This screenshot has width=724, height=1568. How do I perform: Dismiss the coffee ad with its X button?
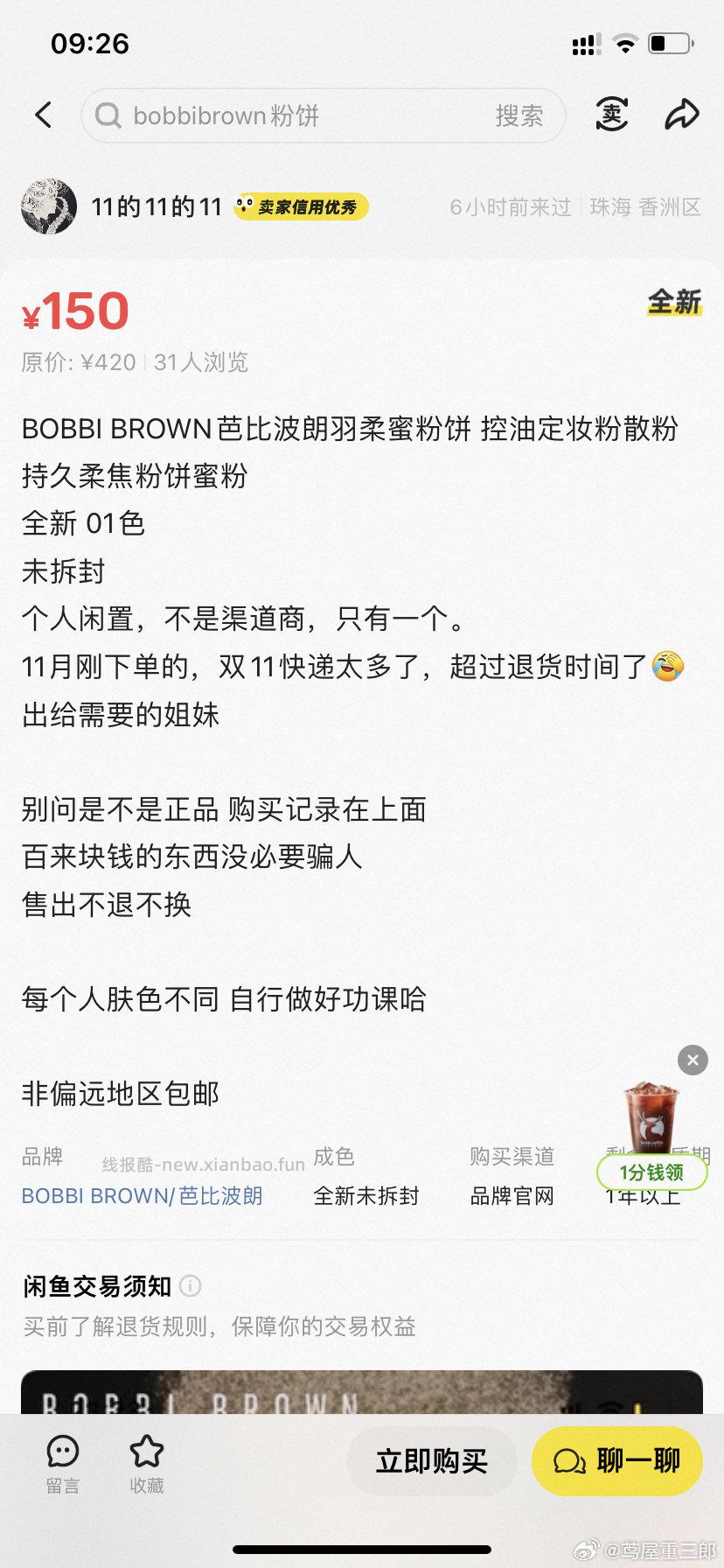click(x=693, y=1060)
